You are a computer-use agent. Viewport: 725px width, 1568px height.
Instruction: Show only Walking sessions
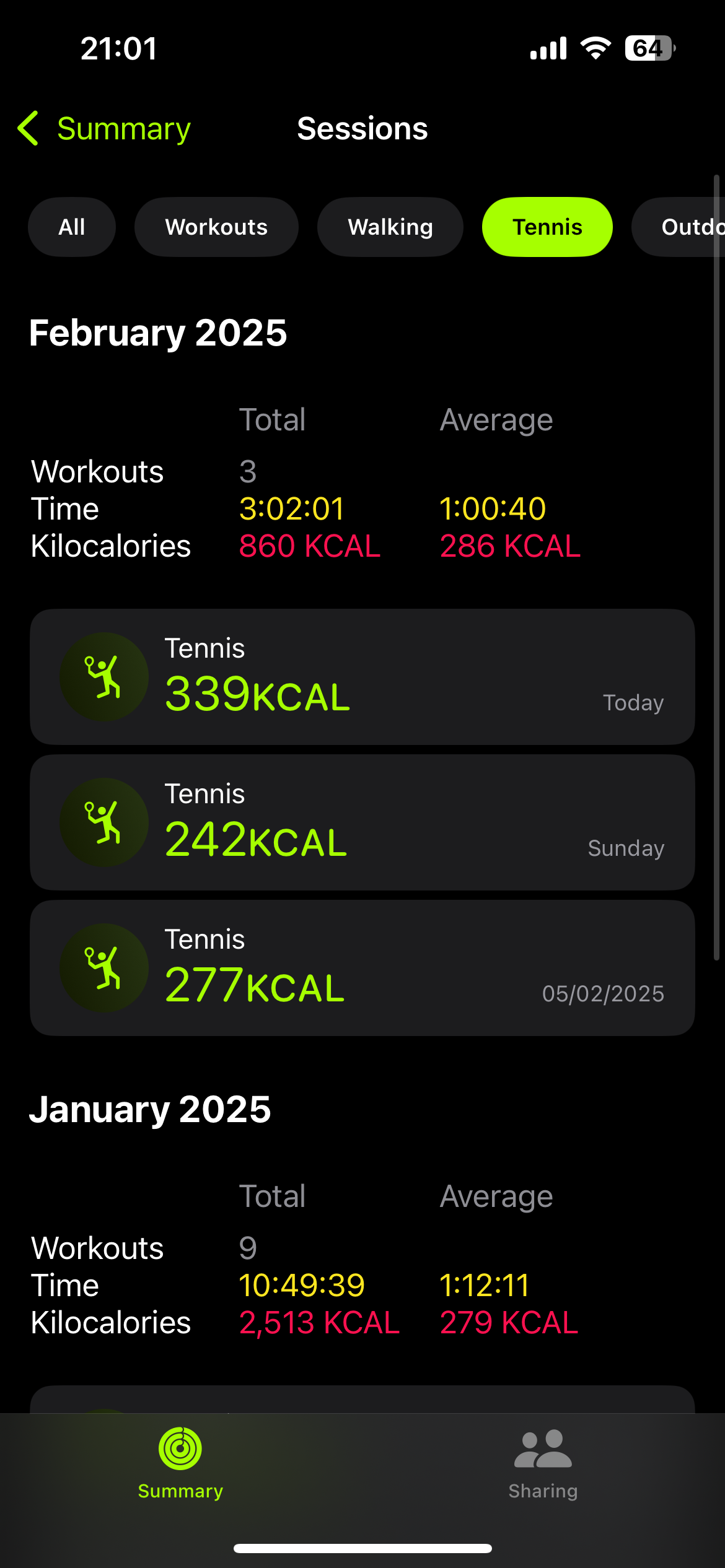click(x=390, y=227)
